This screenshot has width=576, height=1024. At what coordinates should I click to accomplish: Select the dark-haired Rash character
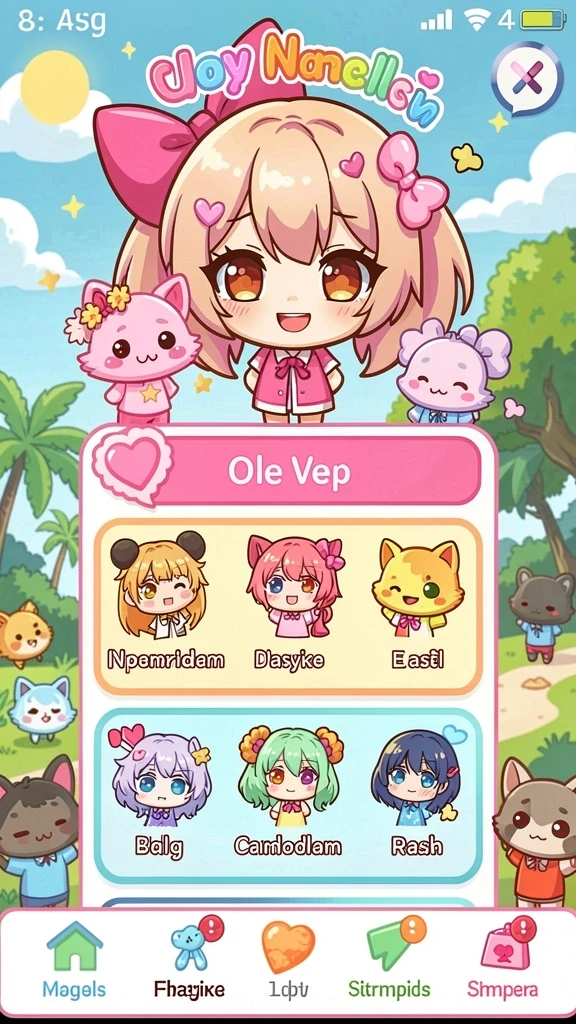pos(417,791)
